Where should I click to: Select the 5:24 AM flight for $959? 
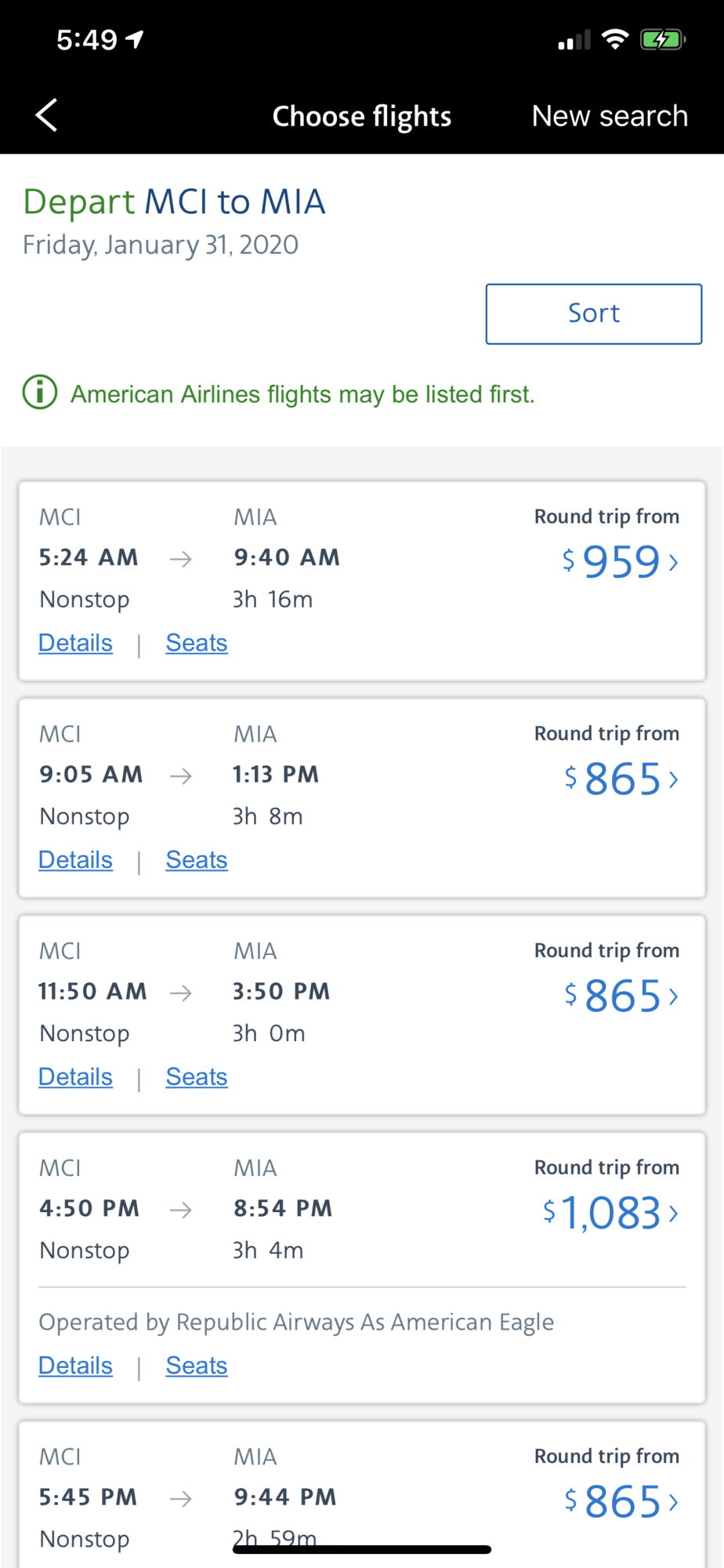click(619, 561)
